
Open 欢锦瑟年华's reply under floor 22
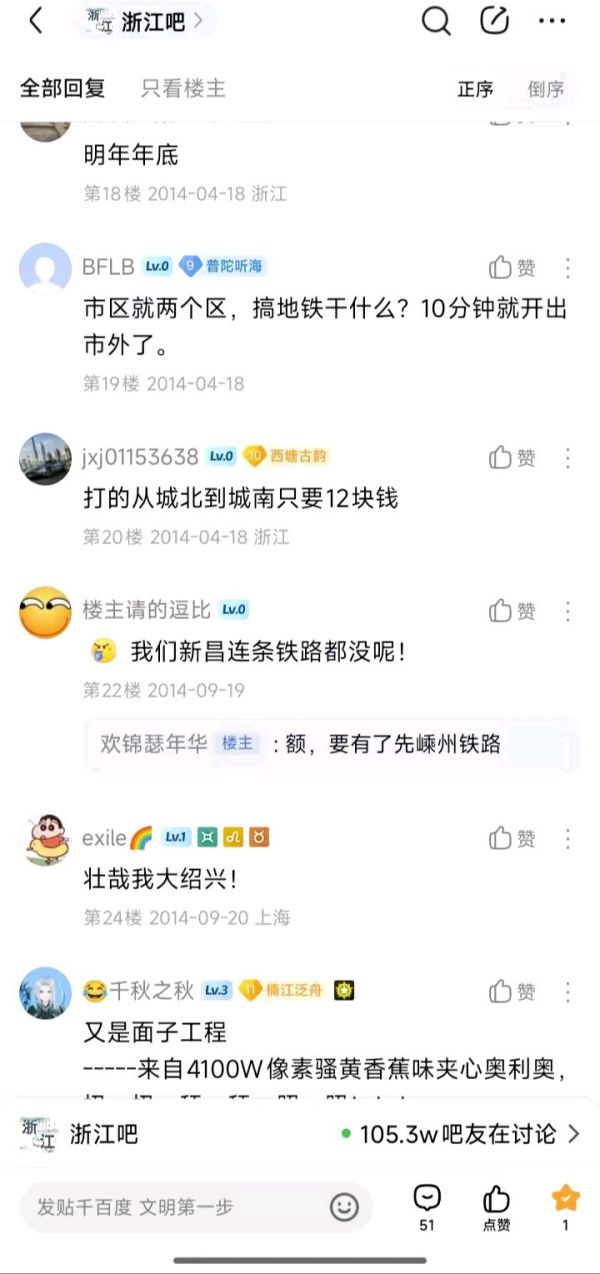coord(330,744)
